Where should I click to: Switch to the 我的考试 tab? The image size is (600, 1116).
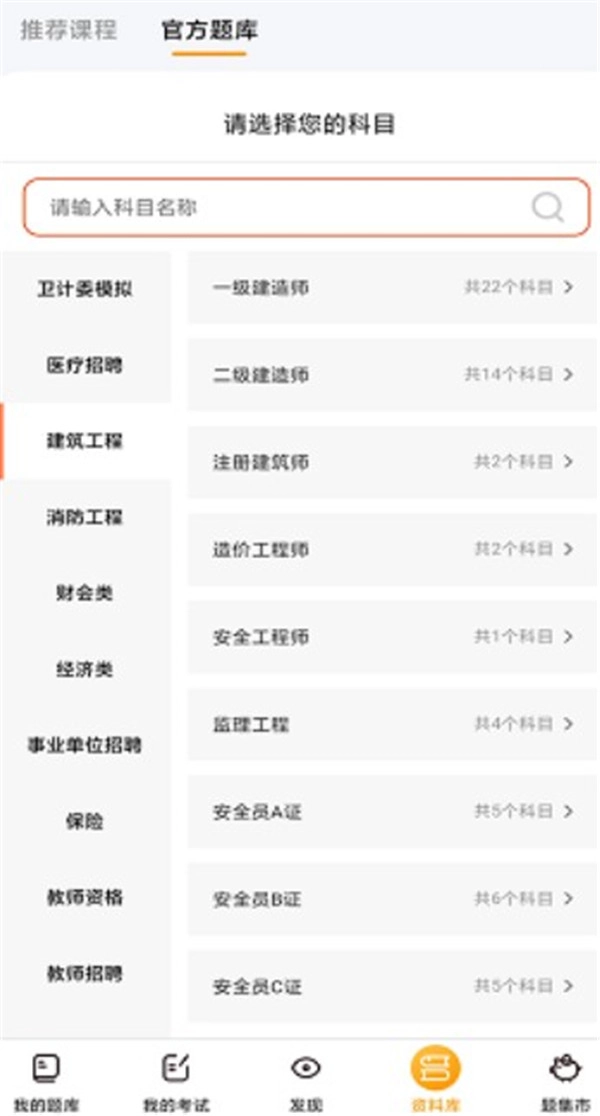[x=176, y=1080]
